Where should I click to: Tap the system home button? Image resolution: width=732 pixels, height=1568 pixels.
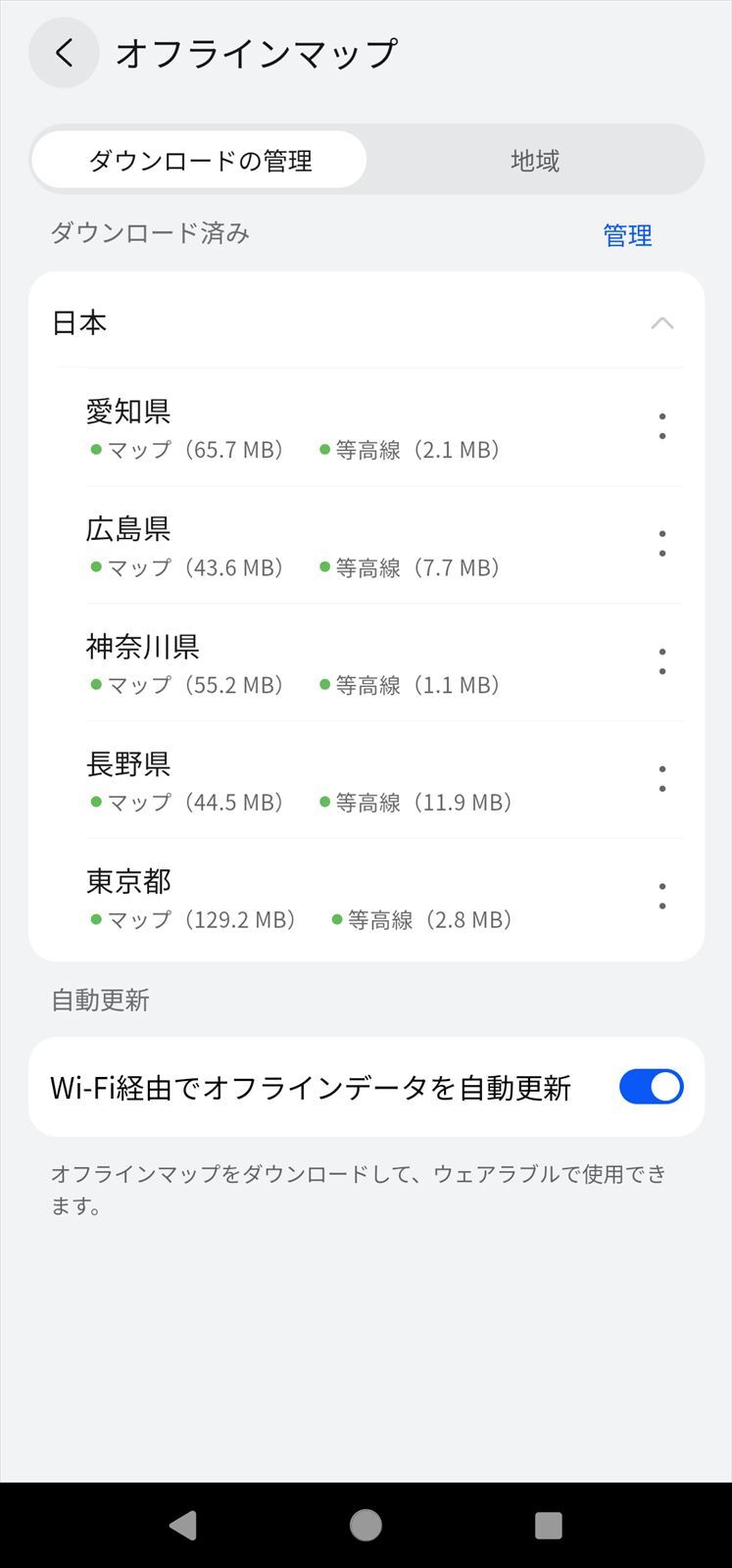(x=366, y=1525)
